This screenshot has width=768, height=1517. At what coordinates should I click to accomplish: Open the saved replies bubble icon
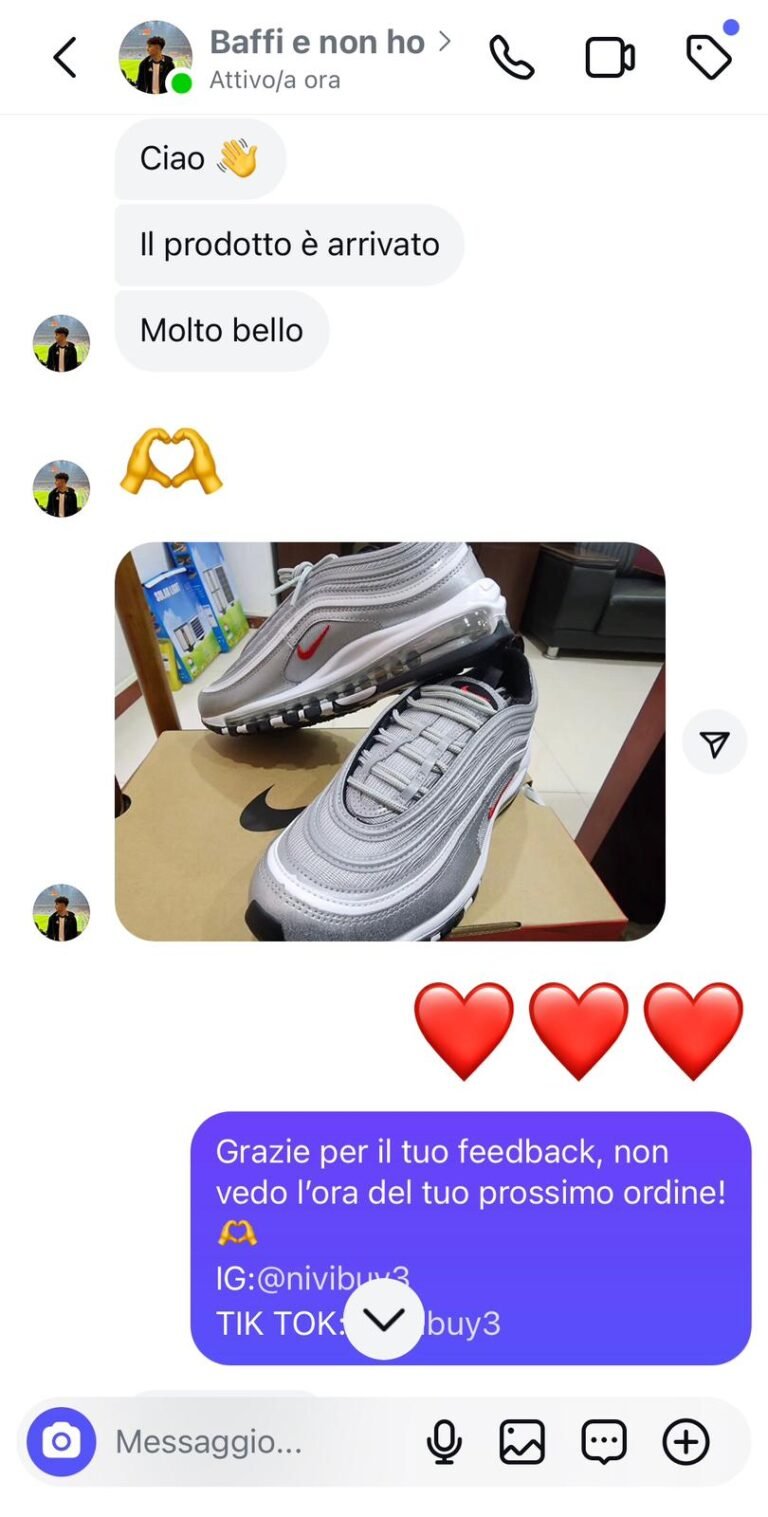coord(604,1442)
